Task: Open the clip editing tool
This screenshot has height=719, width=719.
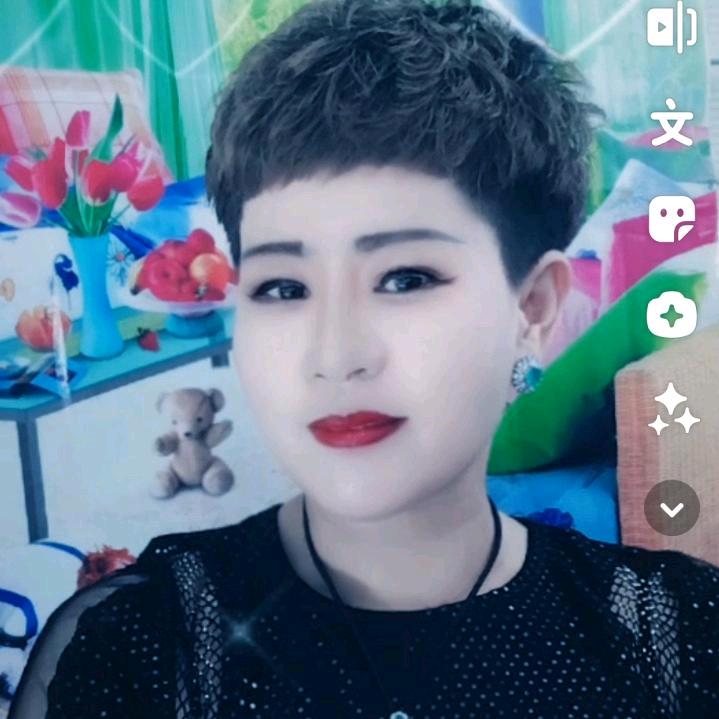Action: [671, 28]
